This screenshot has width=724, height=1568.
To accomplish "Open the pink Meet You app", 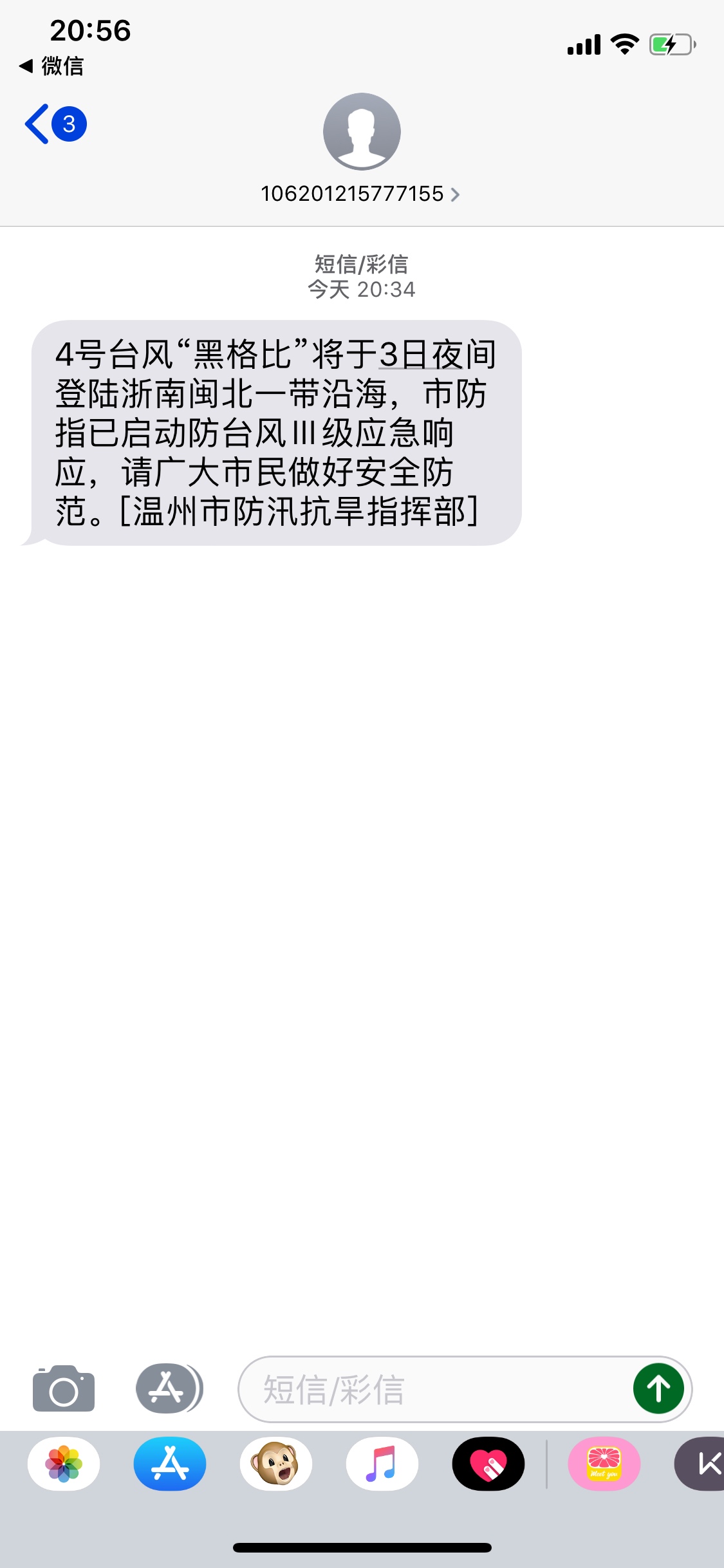I will pos(604,1464).
